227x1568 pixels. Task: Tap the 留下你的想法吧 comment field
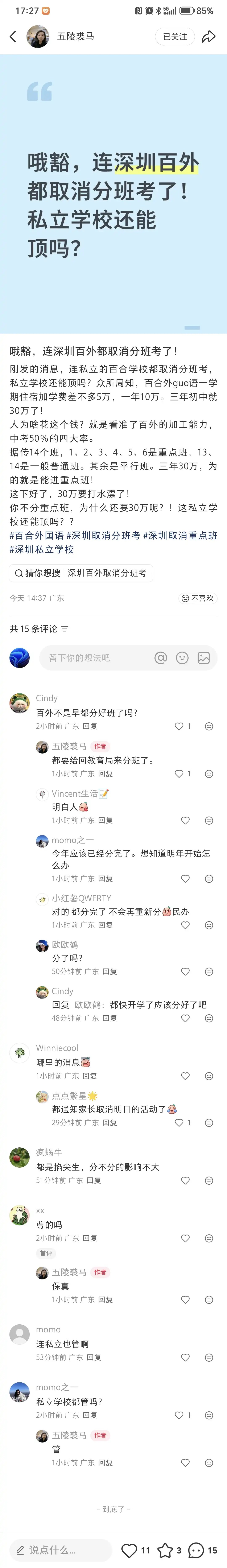pyautogui.click(x=91, y=658)
